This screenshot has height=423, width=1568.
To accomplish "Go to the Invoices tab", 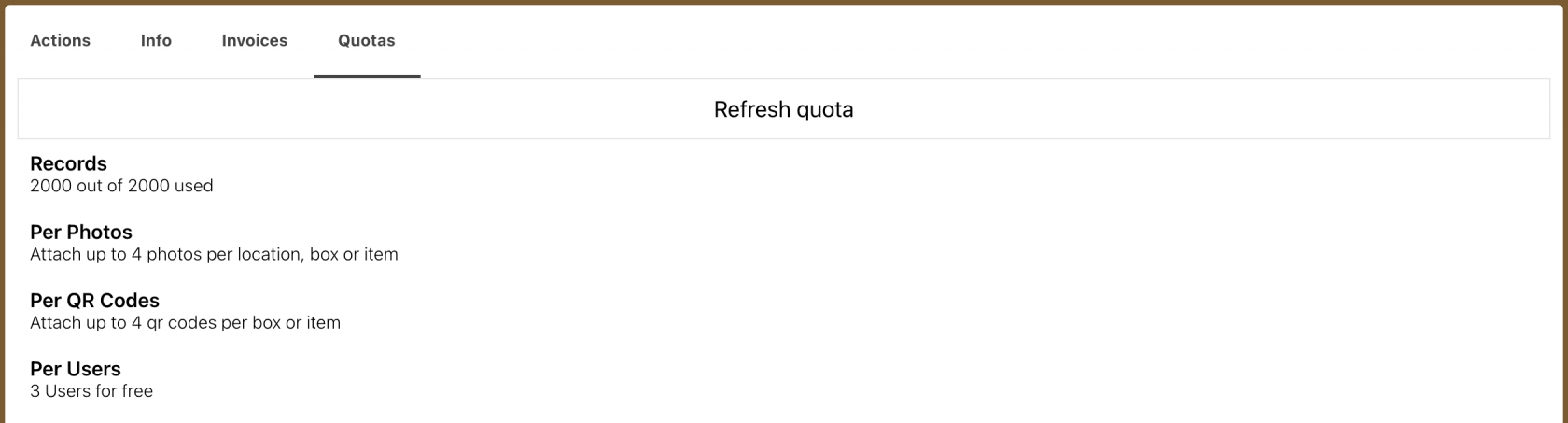I will point(254,40).
